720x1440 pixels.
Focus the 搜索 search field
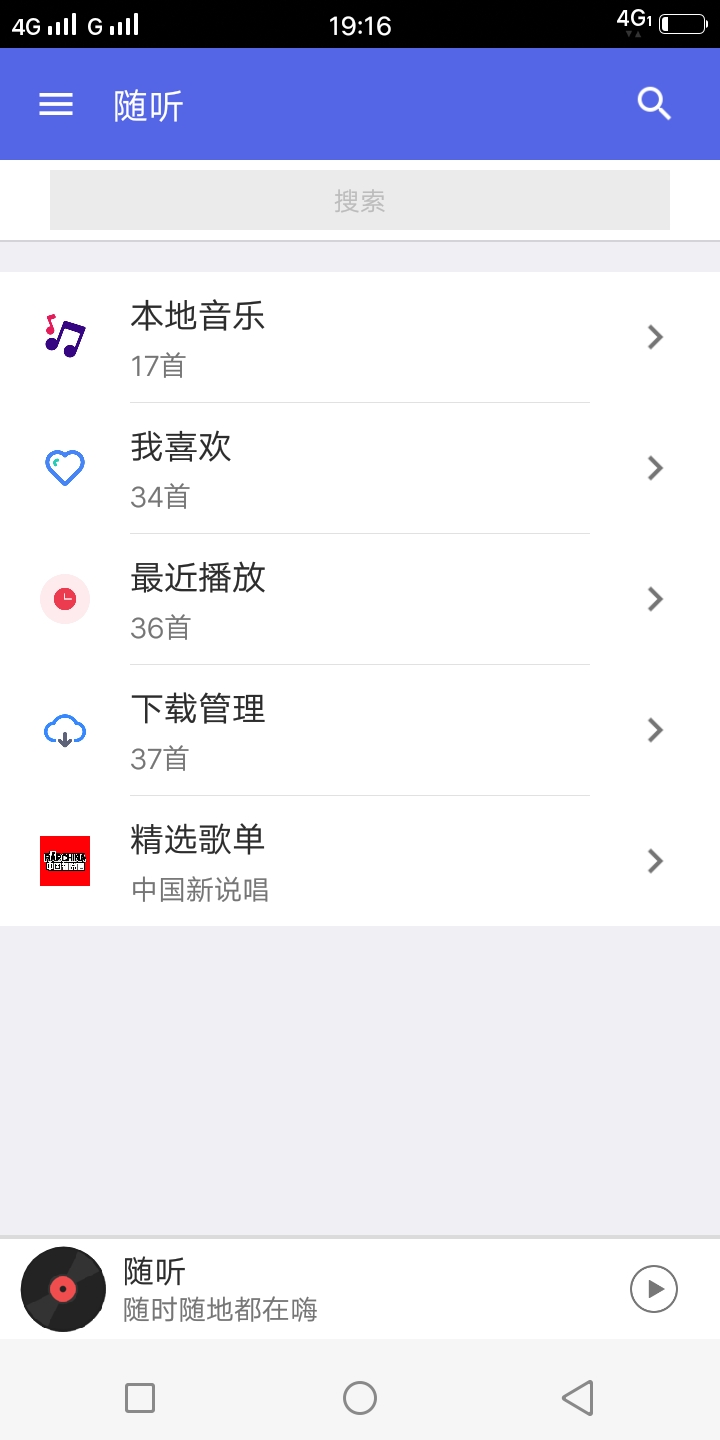(360, 200)
